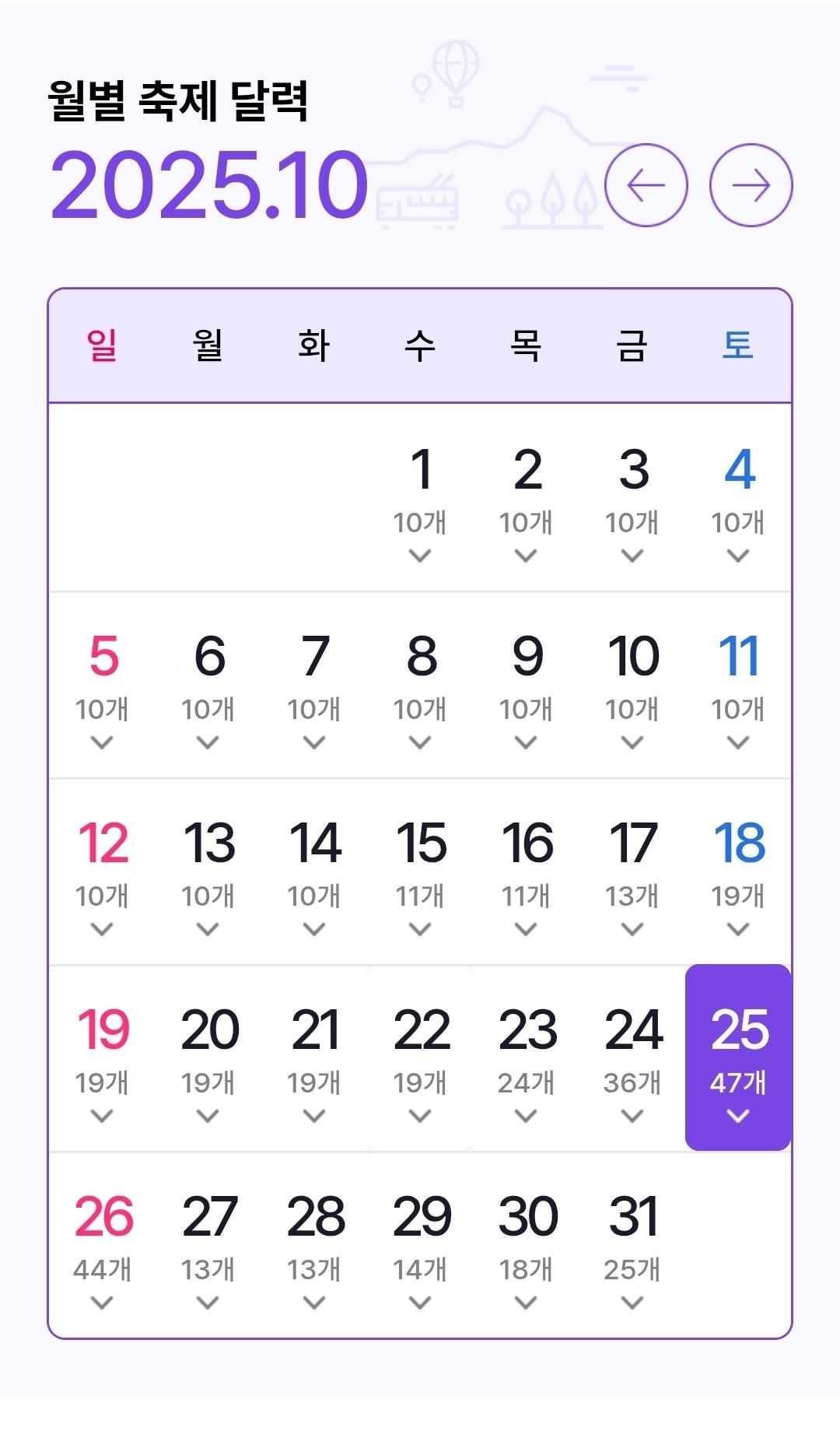Expand October 22 festival list
The image size is (840, 1452).
coord(420,1058)
